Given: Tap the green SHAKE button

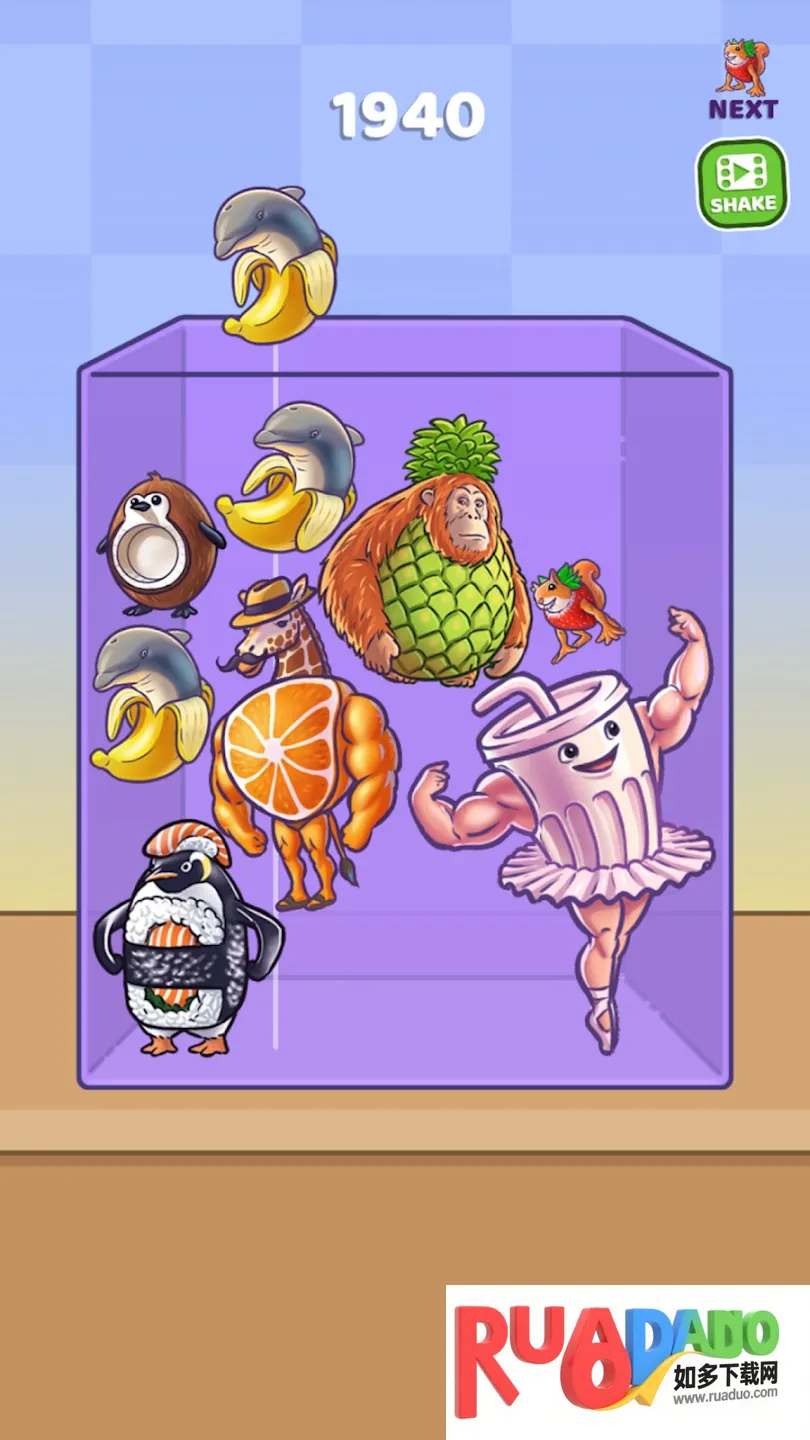Looking at the screenshot, I should 742,184.
